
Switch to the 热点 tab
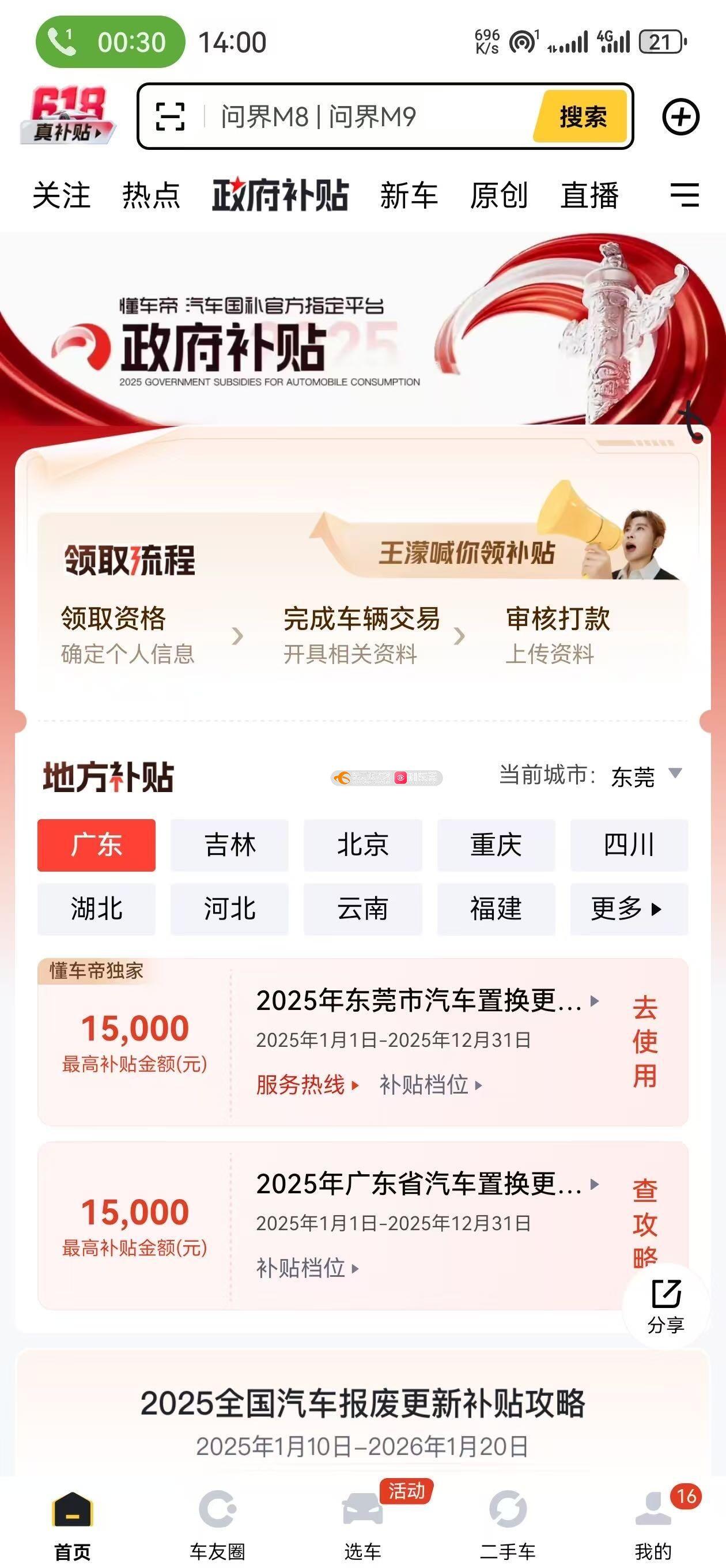(x=151, y=195)
